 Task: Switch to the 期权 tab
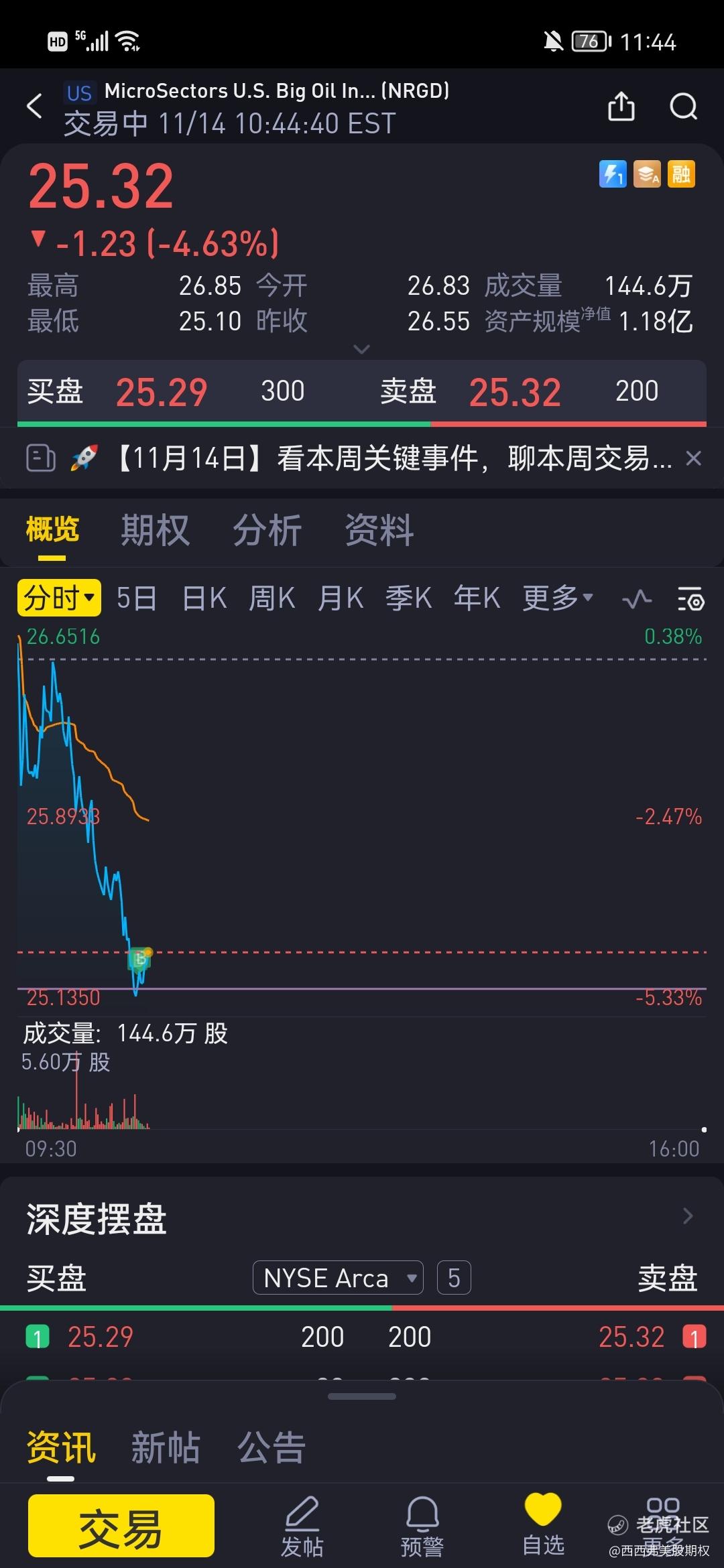pyautogui.click(x=155, y=530)
